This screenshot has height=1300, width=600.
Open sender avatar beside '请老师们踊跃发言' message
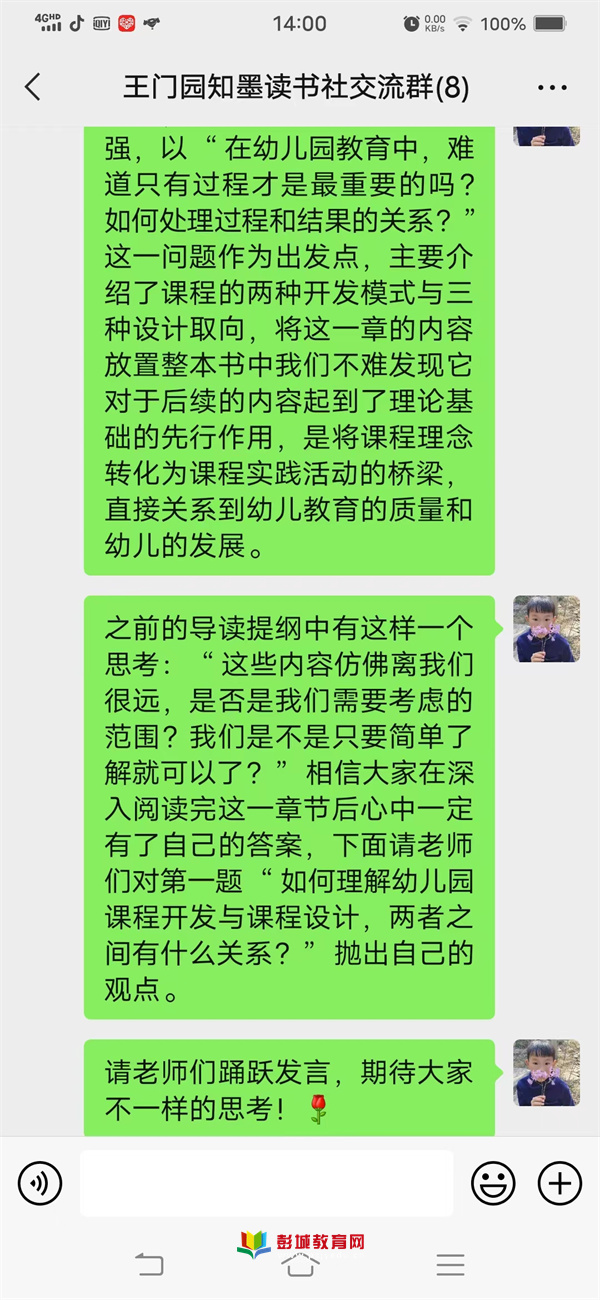[x=546, y=1072]
